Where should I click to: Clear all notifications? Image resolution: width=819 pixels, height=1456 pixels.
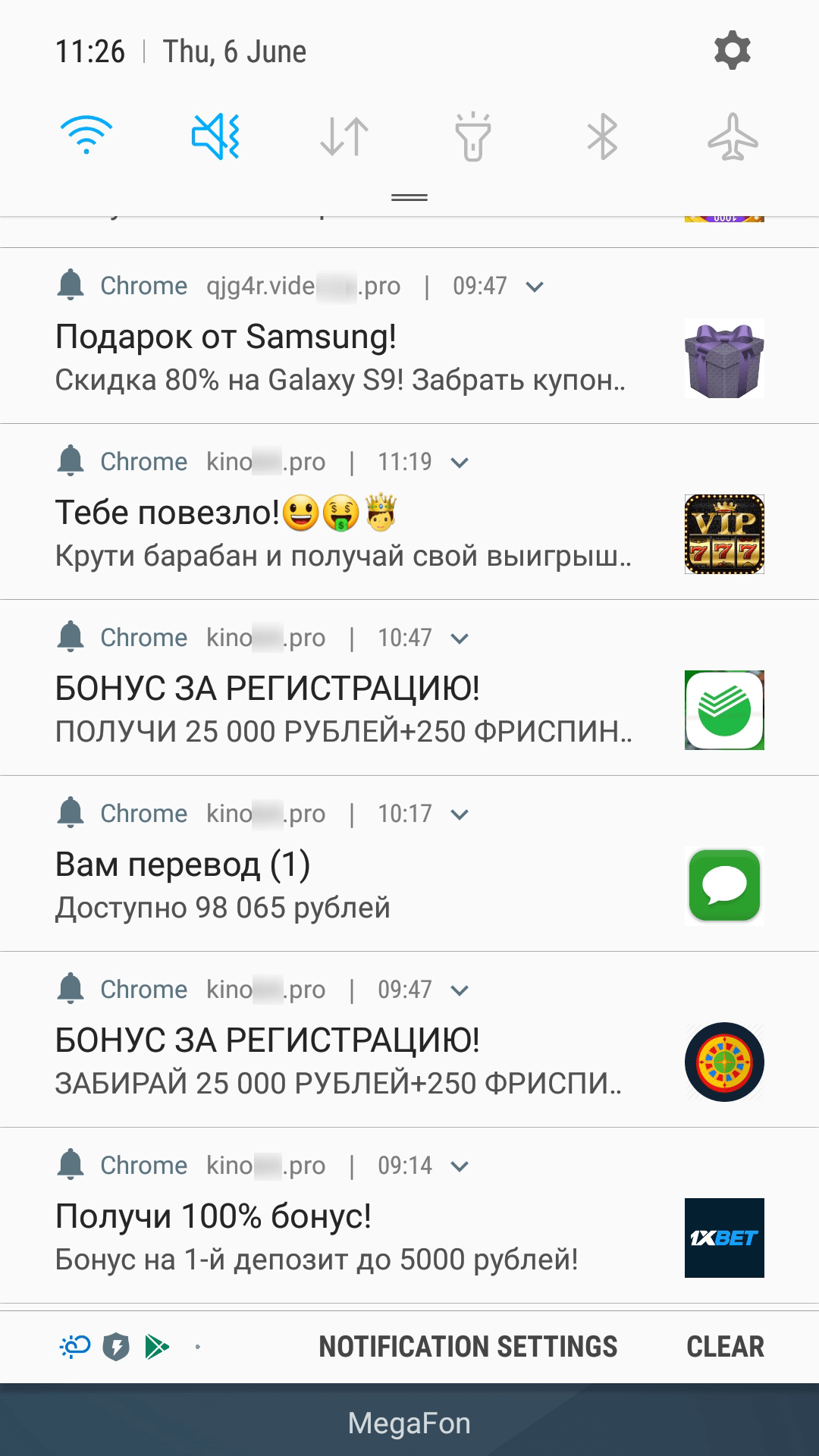pos(724,1347)
